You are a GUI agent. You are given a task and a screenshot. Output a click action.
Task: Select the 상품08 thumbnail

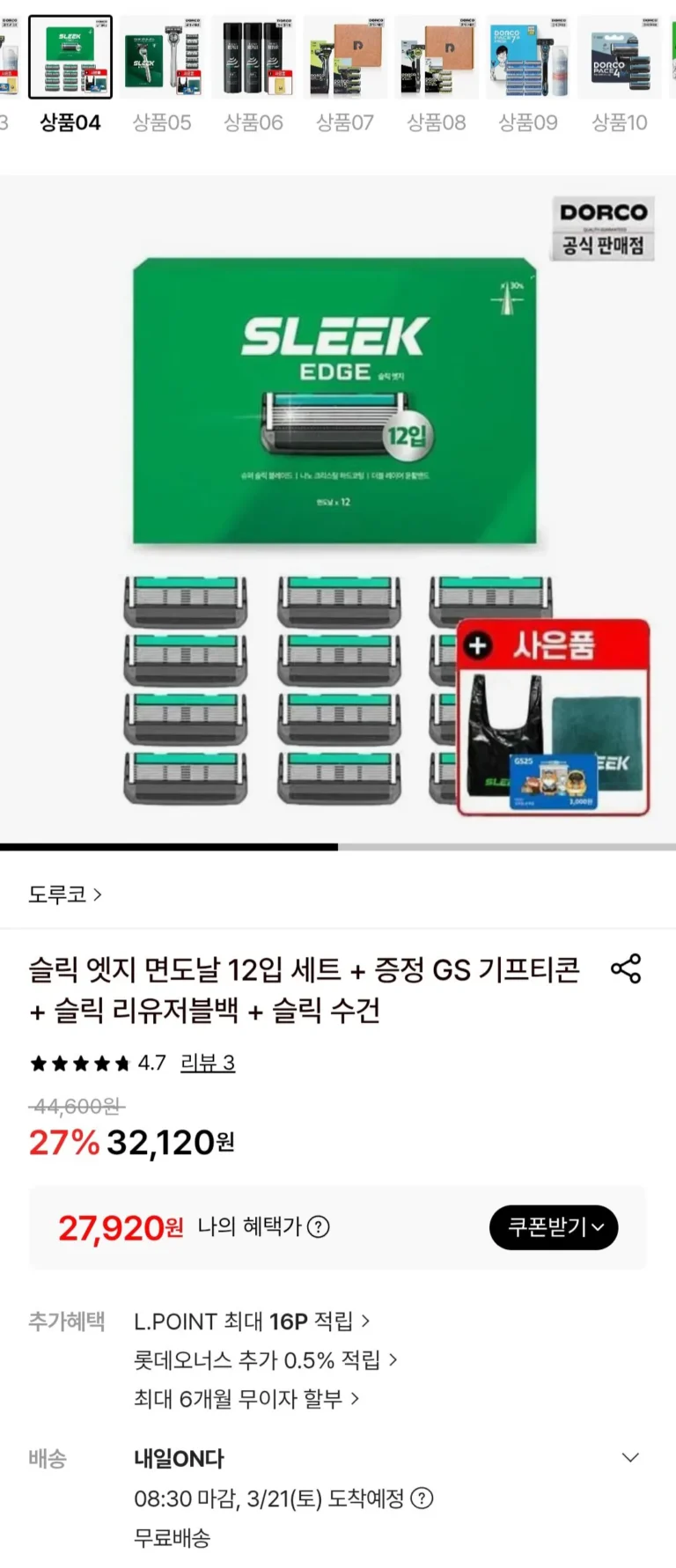click(x=437, y=58)
